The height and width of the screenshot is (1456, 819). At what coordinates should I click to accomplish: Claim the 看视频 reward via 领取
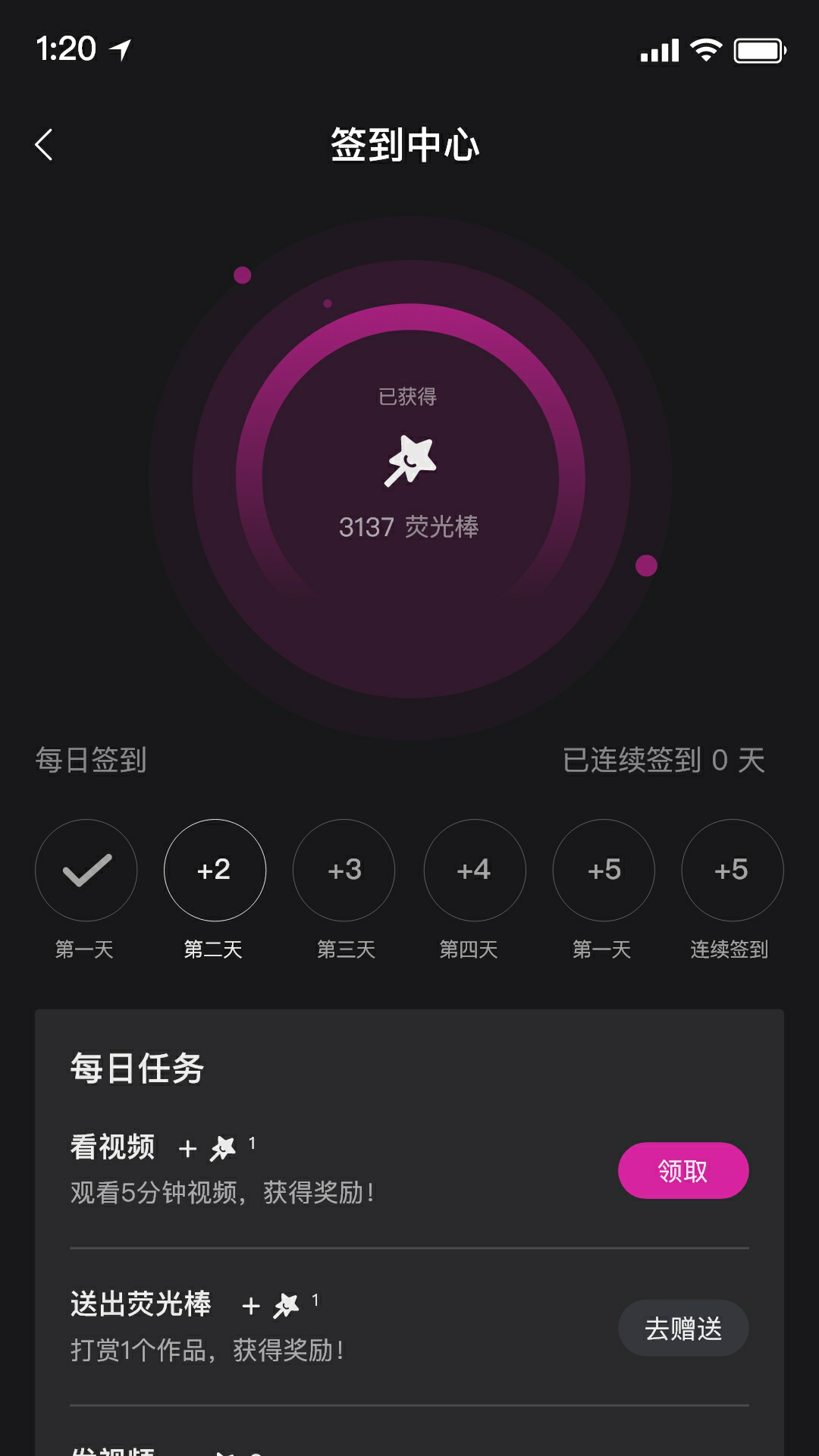tap(682, 1170)
